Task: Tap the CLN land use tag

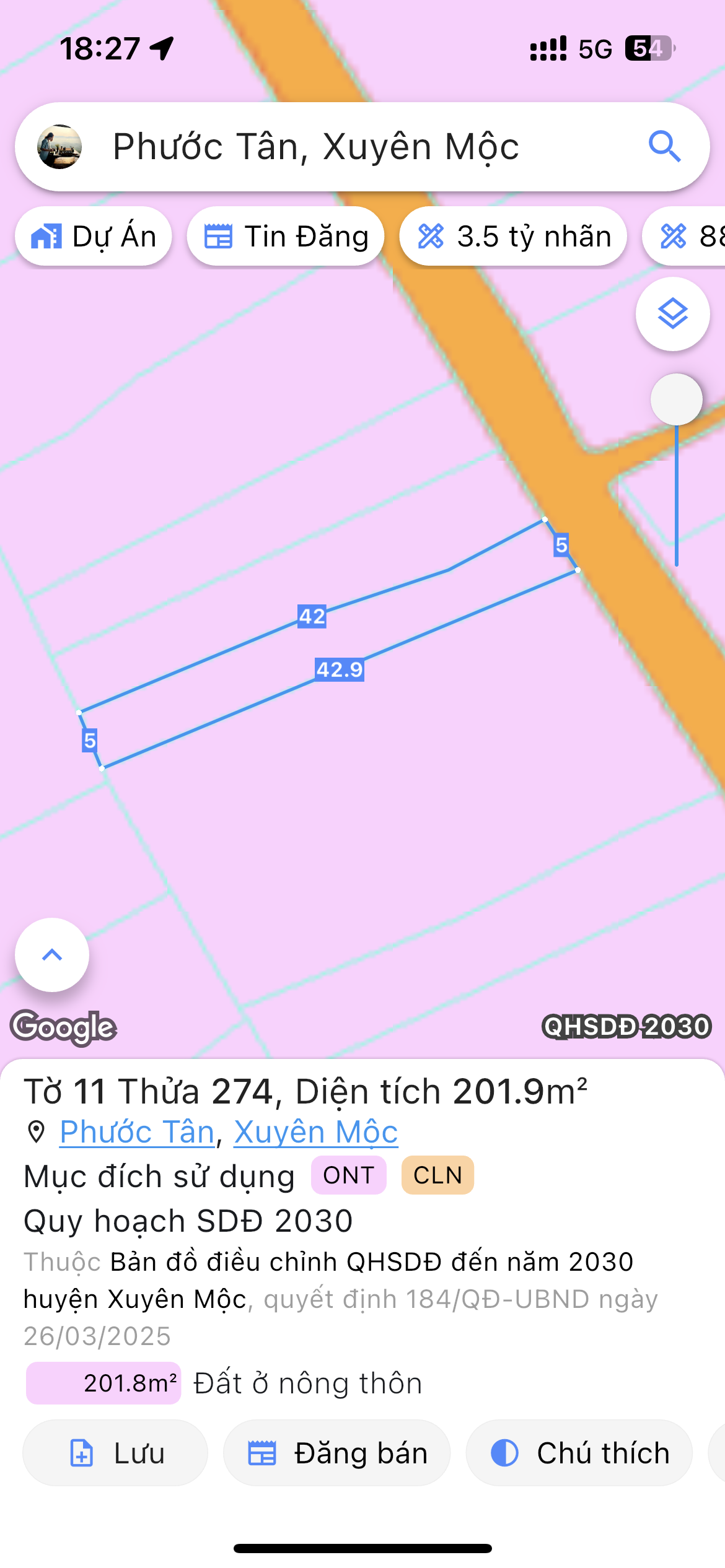Action: [x=438, y=1175]
